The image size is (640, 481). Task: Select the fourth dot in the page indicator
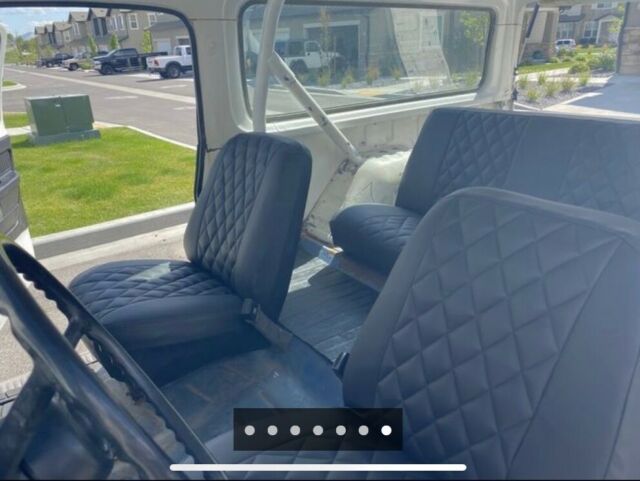tap(318, 430)
